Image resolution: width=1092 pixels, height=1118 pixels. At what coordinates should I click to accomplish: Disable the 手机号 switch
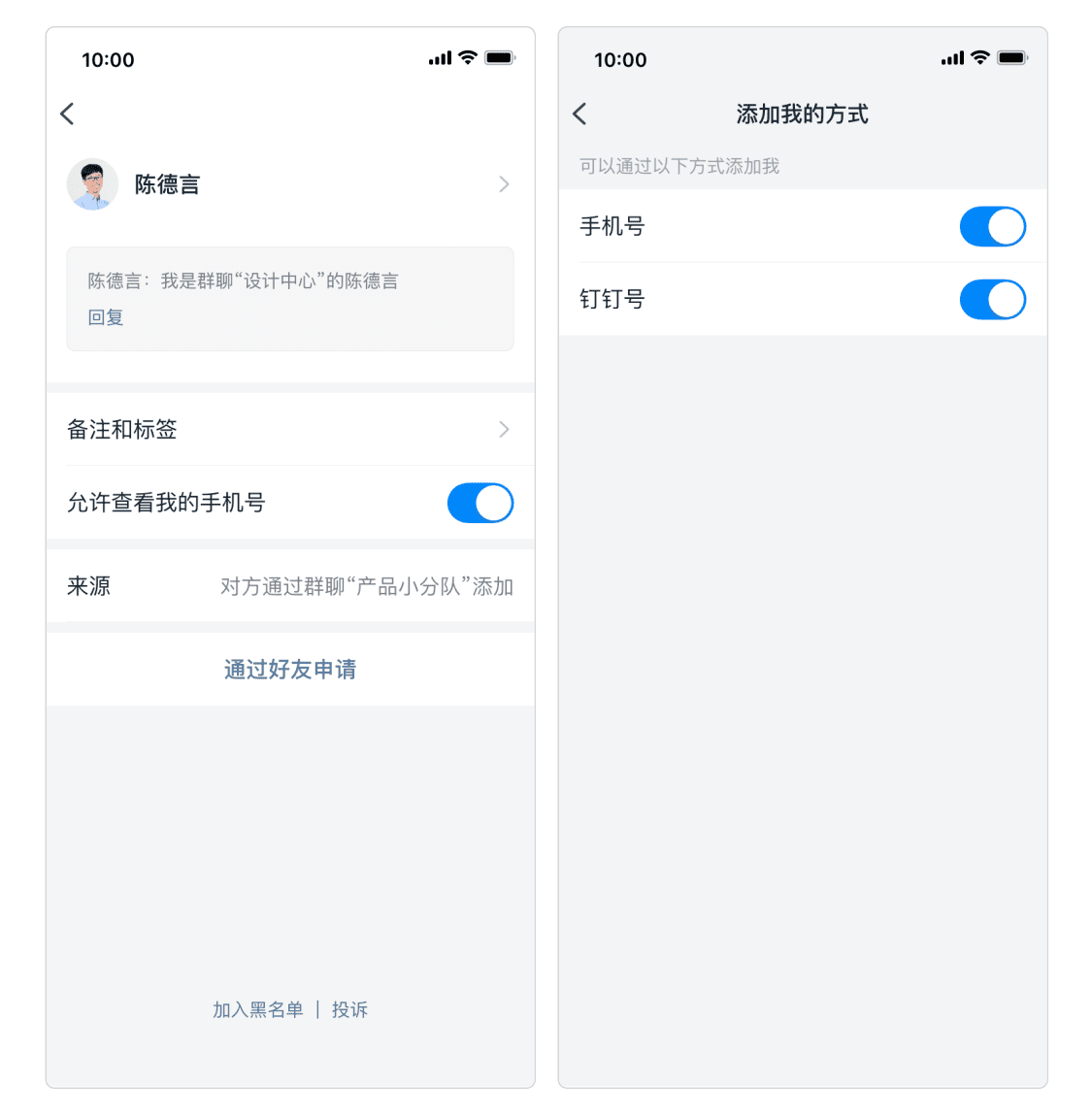click(x=992, y=226)
